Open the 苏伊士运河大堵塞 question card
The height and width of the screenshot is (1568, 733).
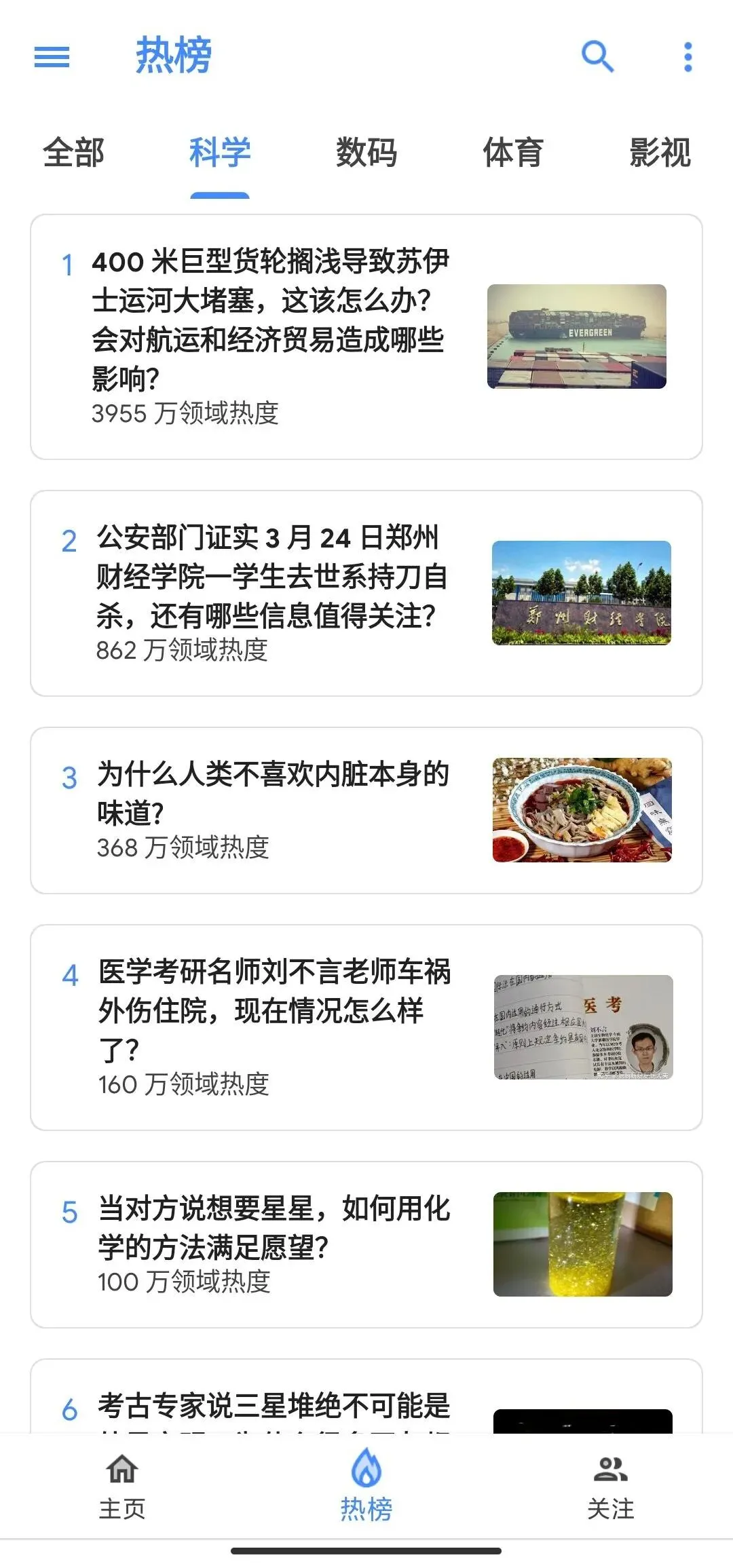tap(366, 337)
